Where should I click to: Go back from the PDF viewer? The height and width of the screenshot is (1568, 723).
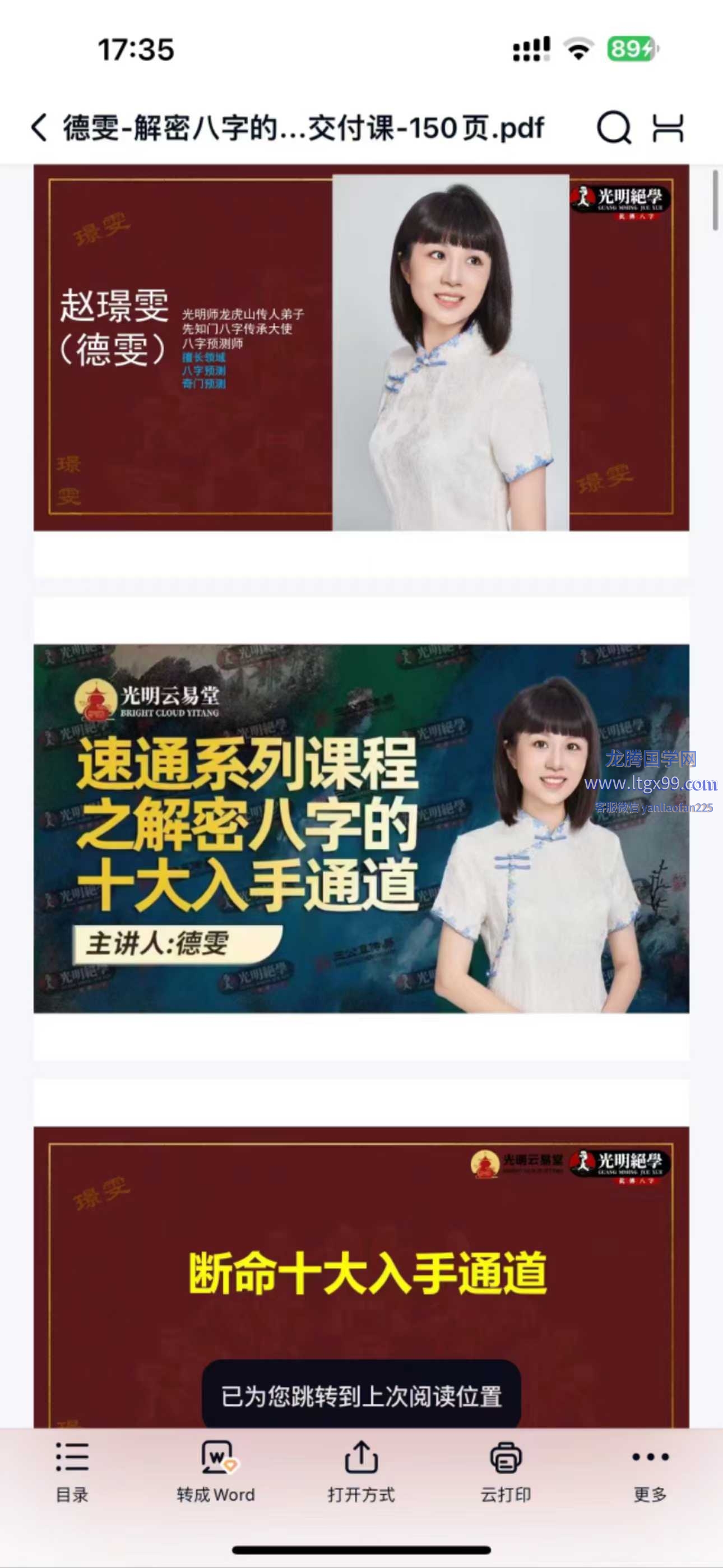39,128
